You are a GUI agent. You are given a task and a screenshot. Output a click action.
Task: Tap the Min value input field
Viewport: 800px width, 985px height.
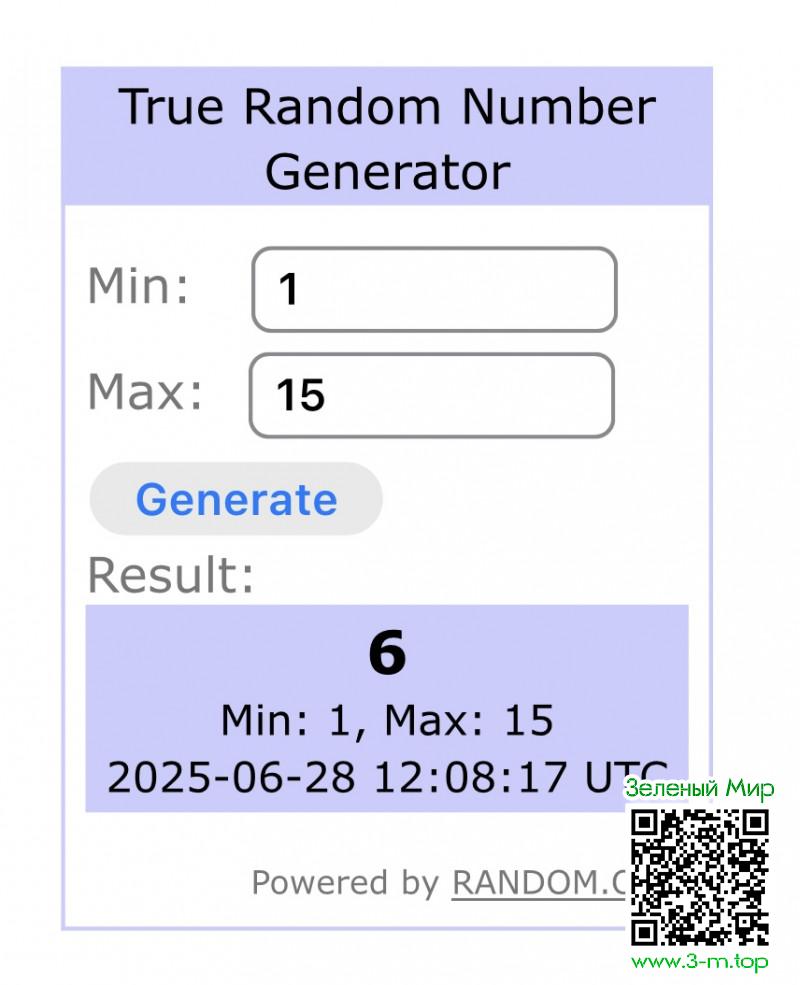(x=434, y=290)
